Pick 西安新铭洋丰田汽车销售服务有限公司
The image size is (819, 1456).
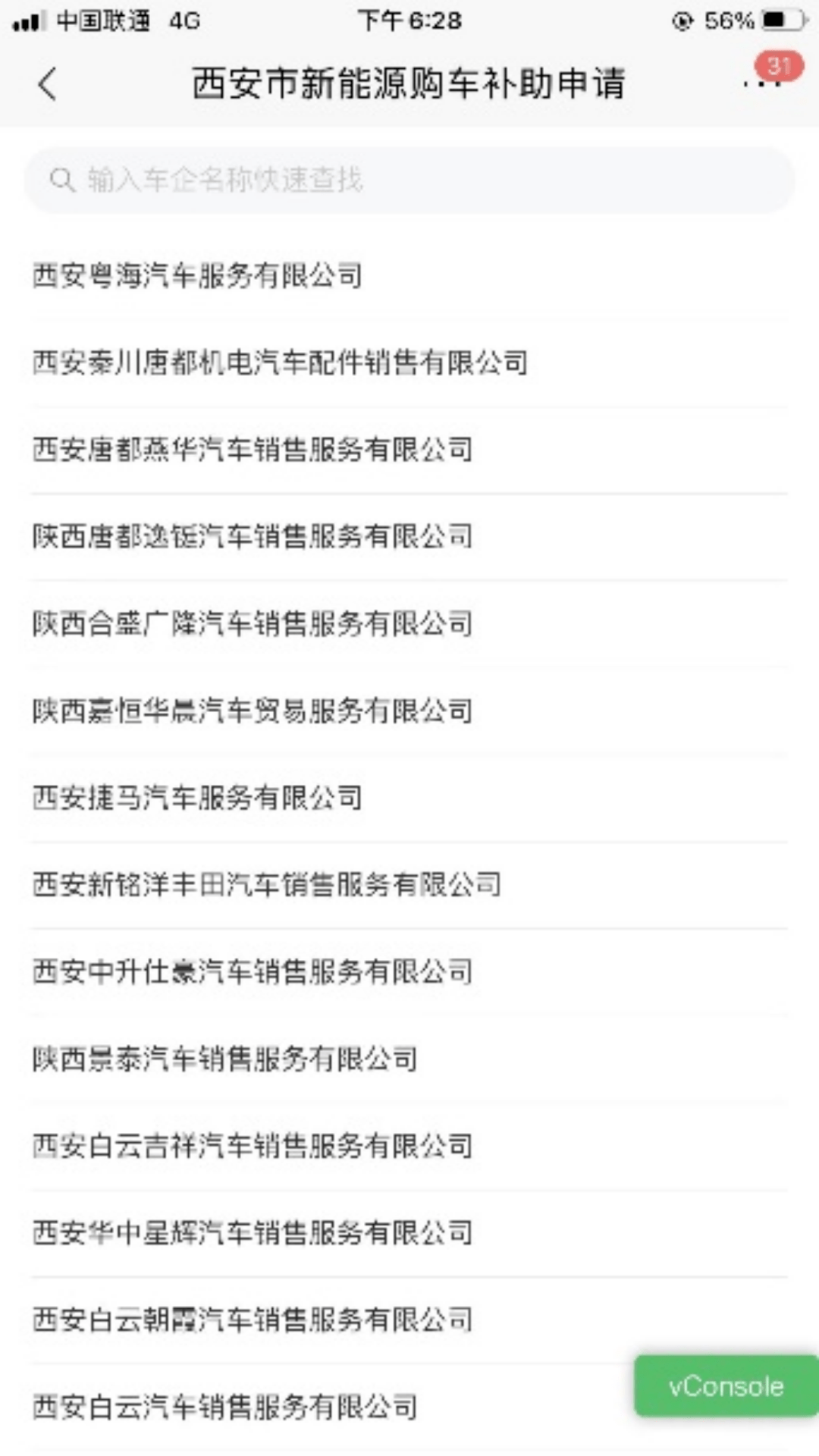tap(267, 885)
